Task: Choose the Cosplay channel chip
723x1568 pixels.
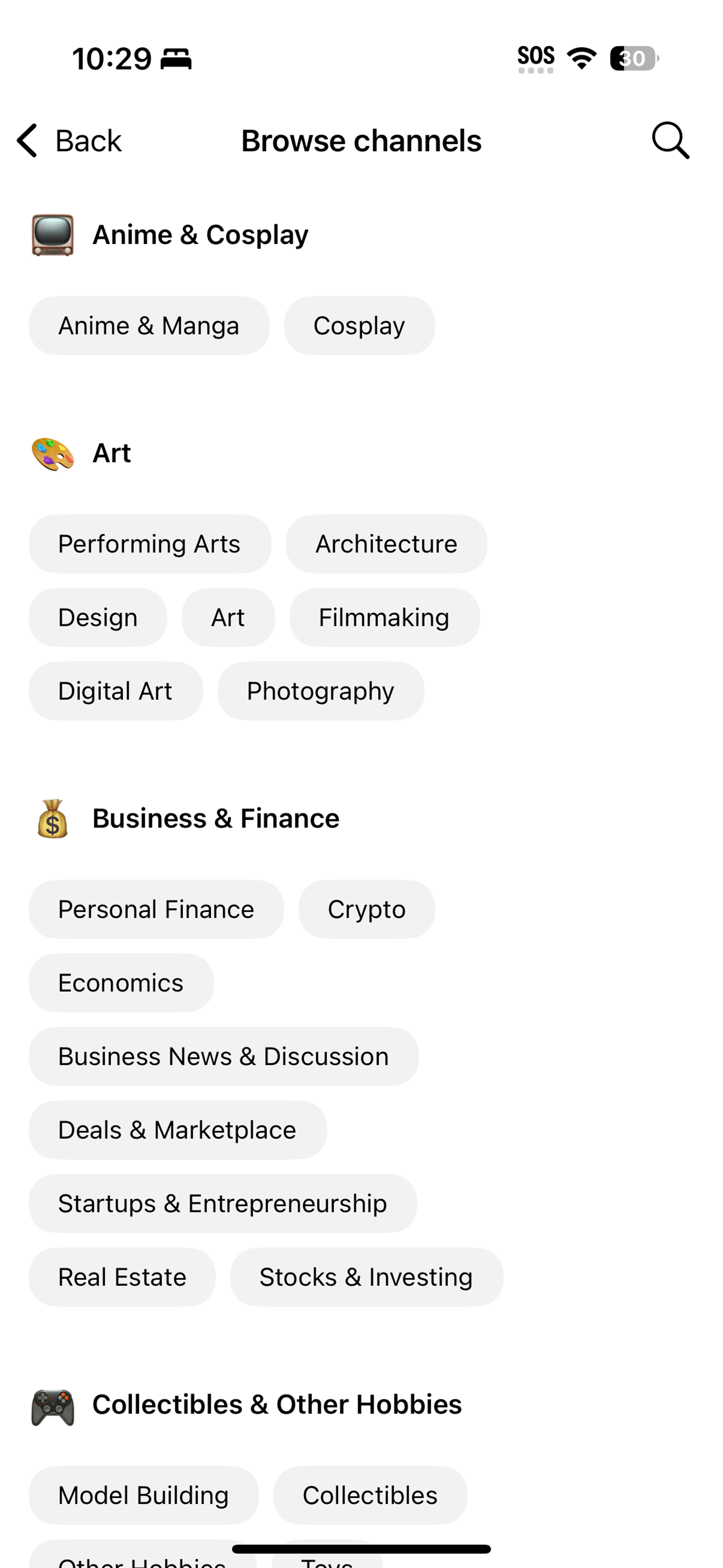Action: [359, 326]
